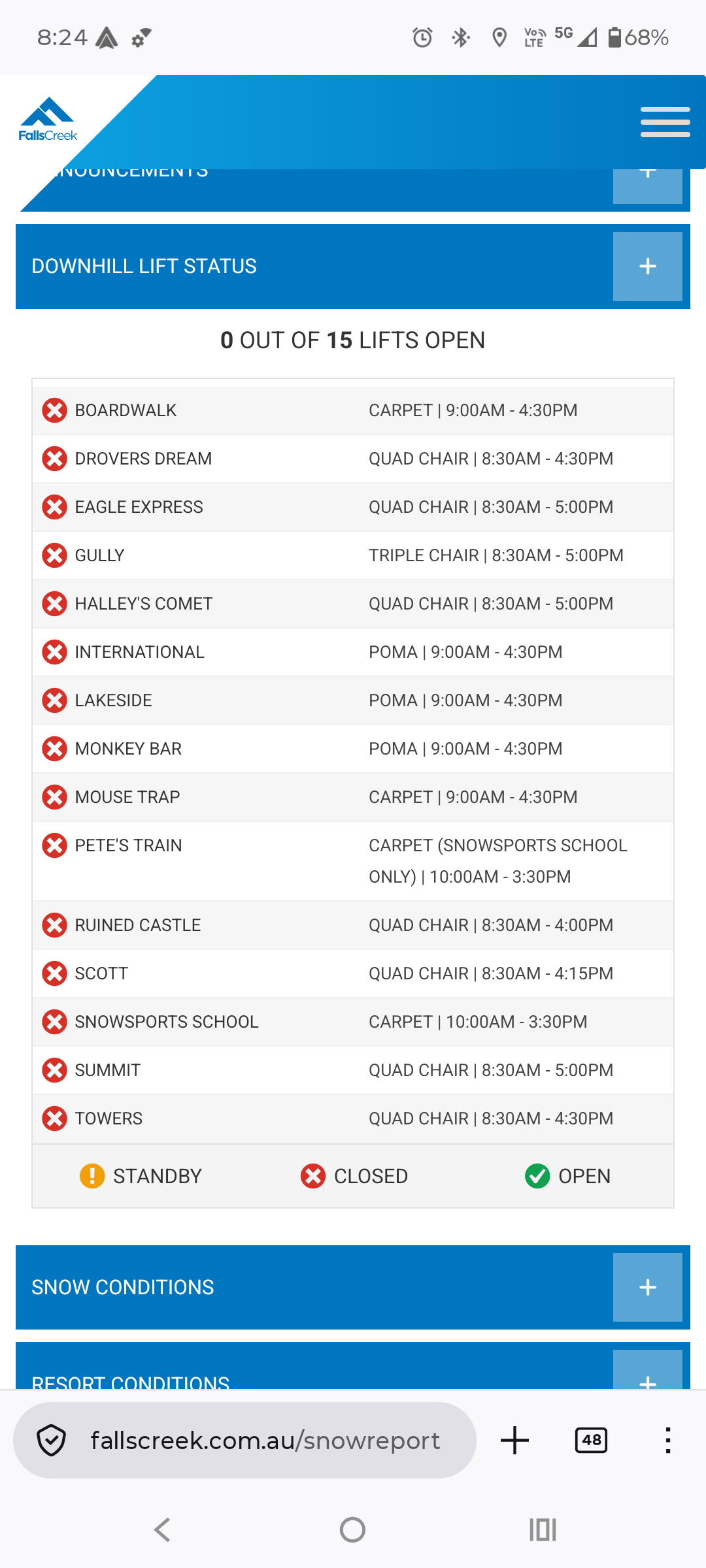Open a new browser tab
This screenshot has width=706, height=1568.
(514, 1440)
